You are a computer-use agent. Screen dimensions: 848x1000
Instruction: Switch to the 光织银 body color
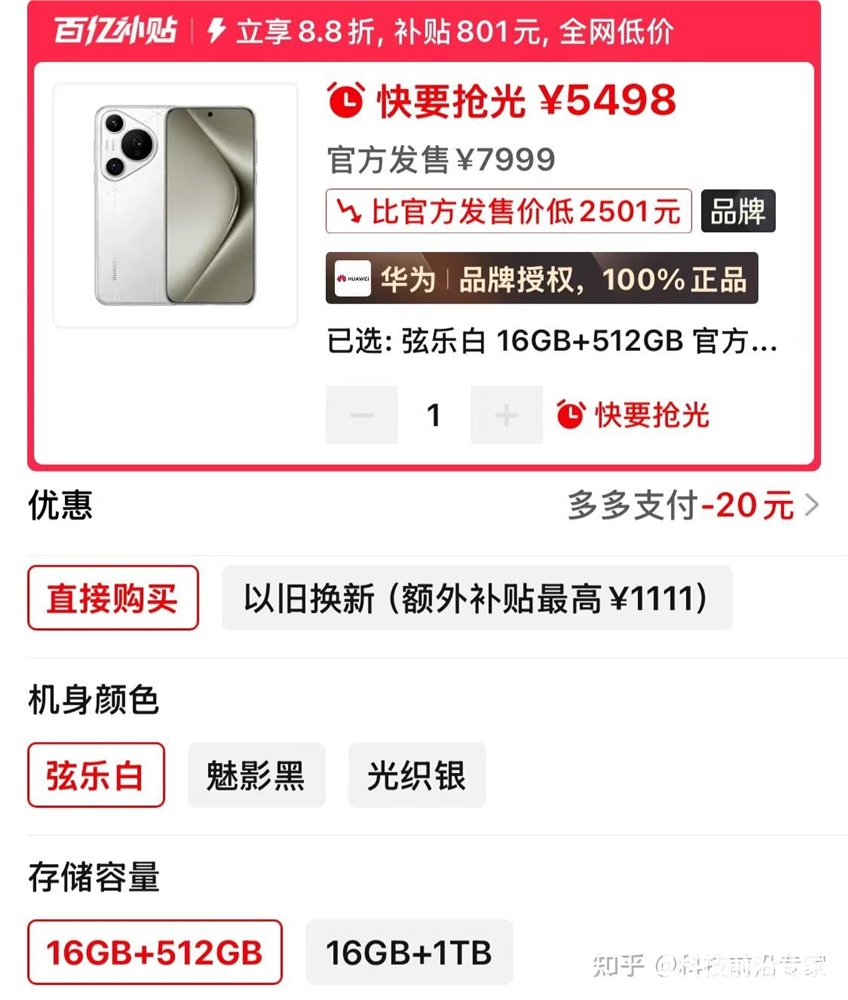[x=417, y=775]
